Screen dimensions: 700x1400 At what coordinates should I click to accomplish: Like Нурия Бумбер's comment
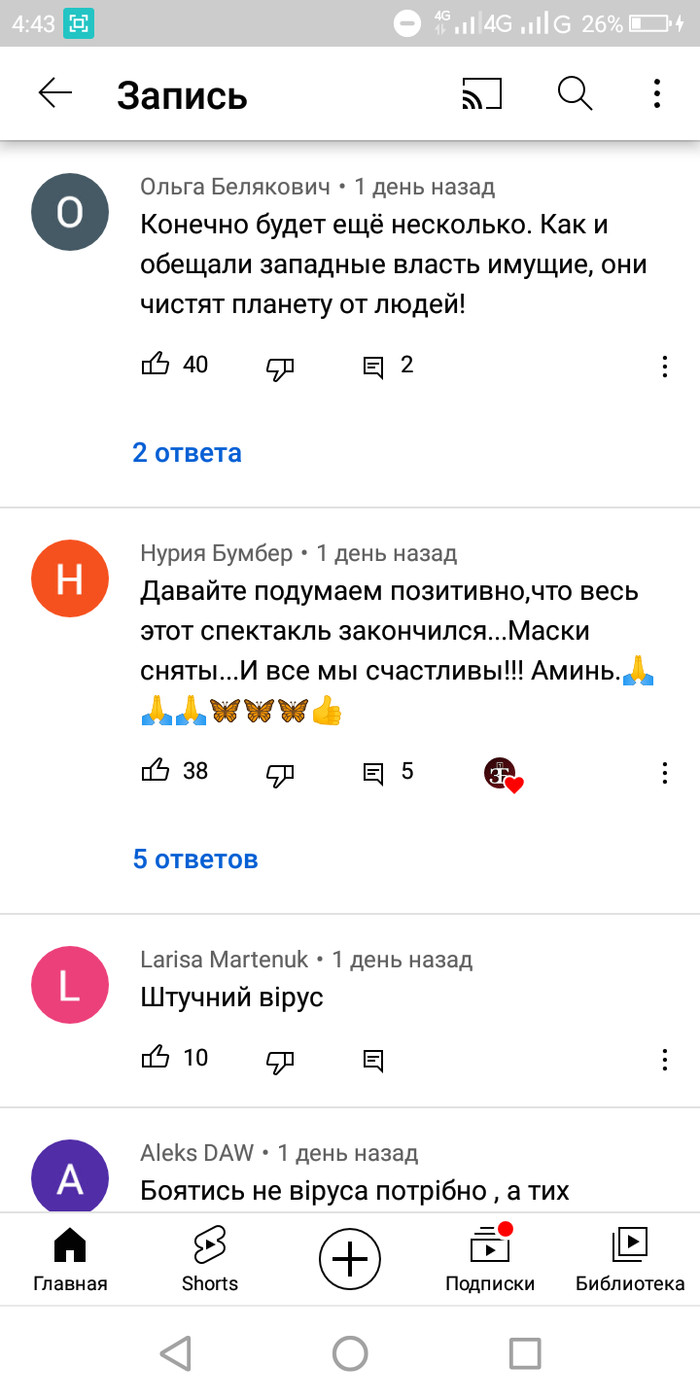click(x=156, y=771)
